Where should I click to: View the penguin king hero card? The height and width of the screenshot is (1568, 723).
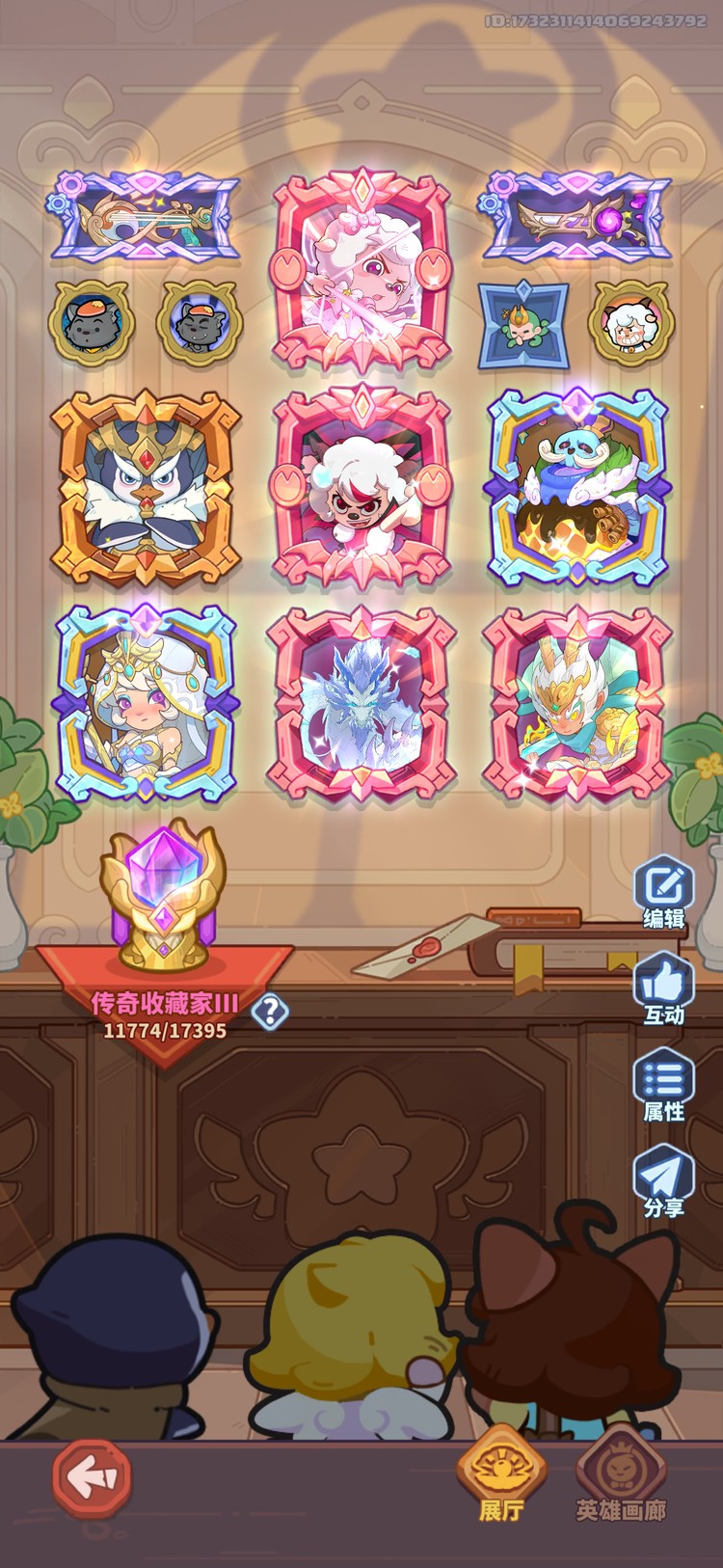[146, 487]
